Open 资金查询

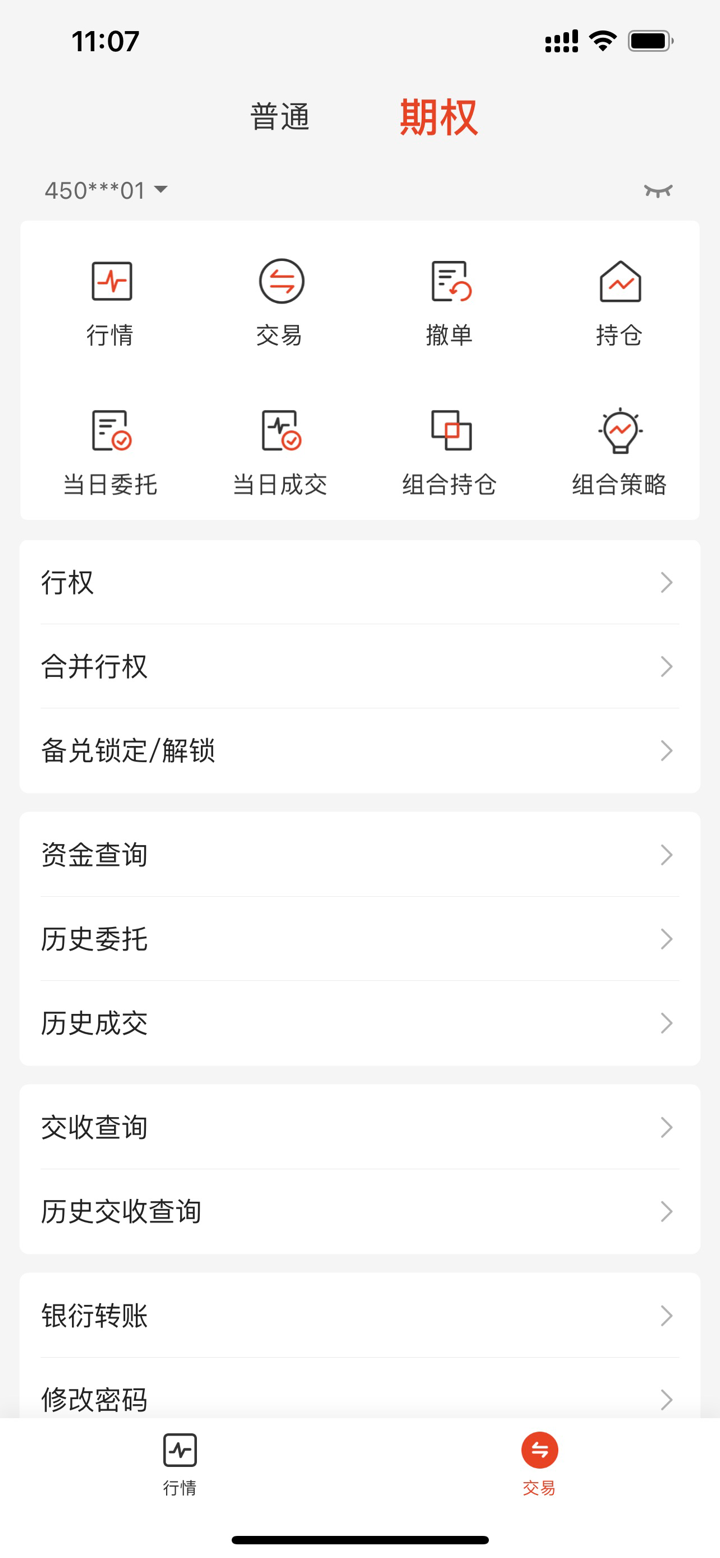(360, 855)
